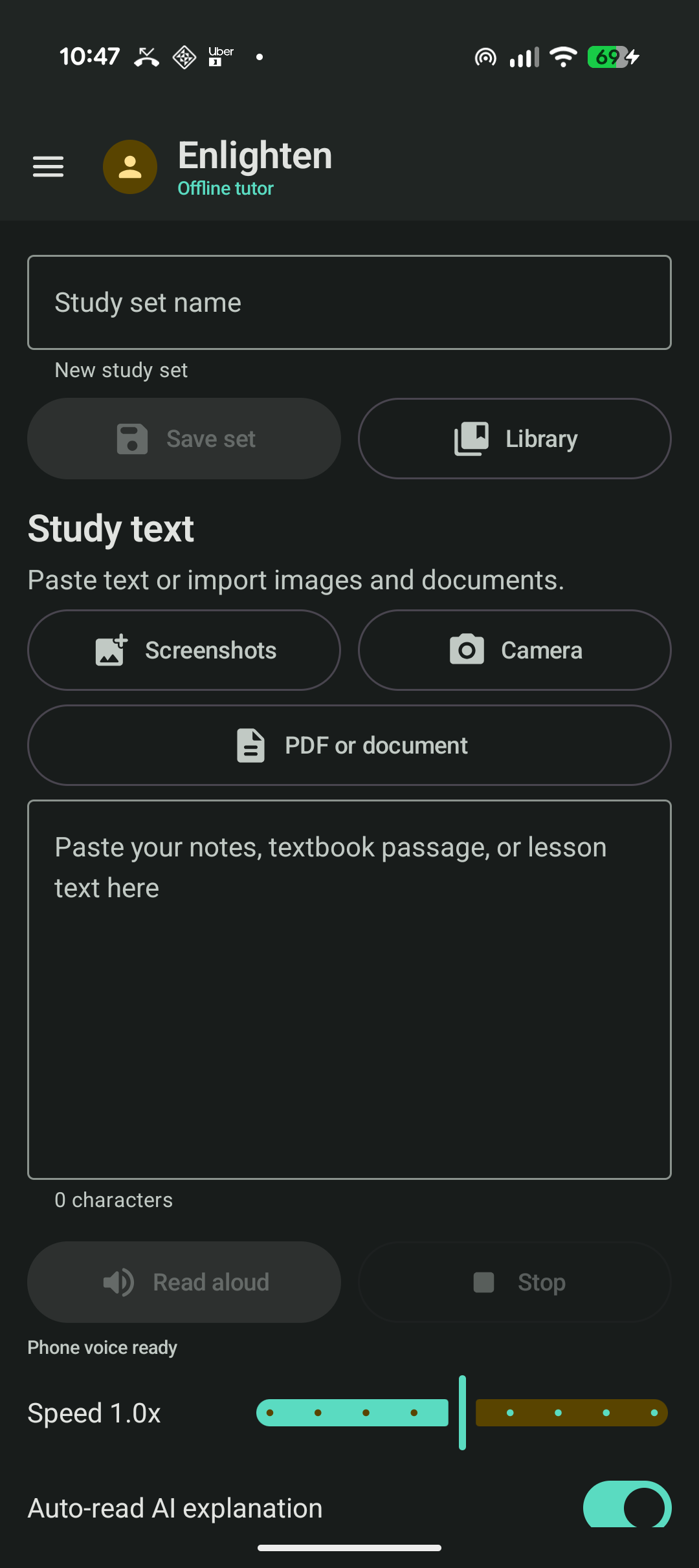Launch the Camera to capture text
The height and width of the screenshot is (1568, 699).
(x=515, y=650)
